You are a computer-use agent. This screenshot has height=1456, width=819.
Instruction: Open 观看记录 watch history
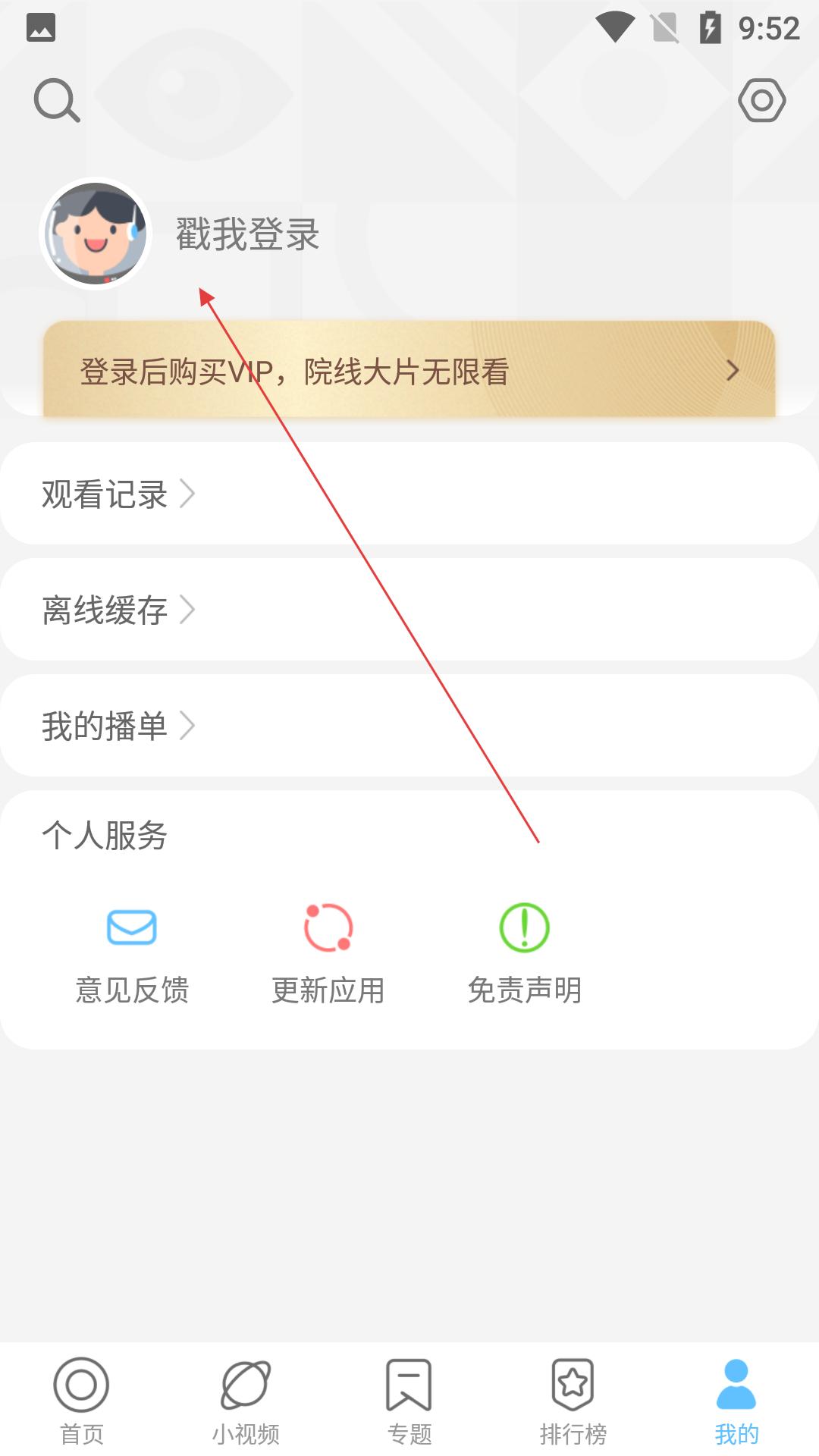coord(409,494)
